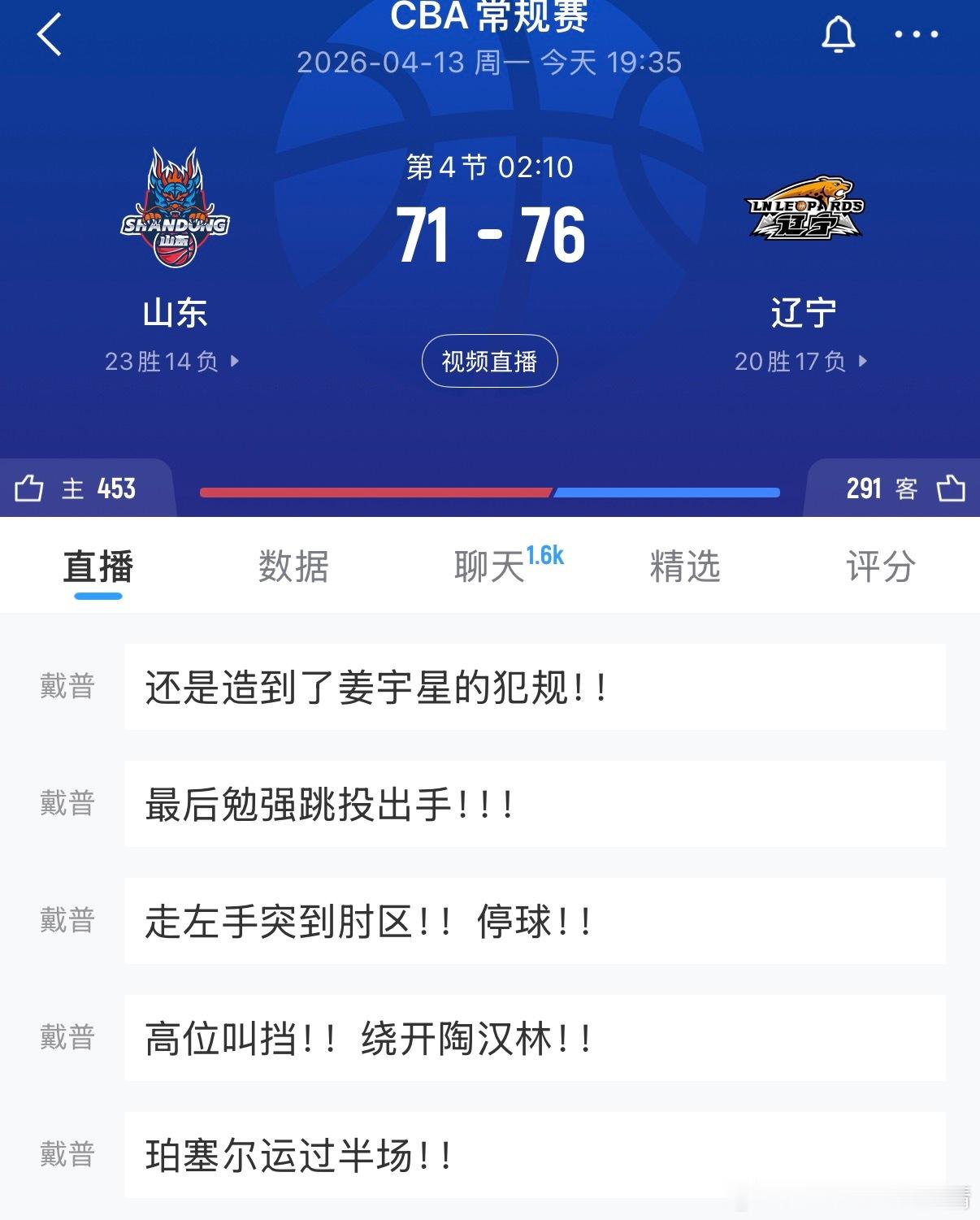The height and width of the screenshot is (1220, 980).
Task: Open 视频直播 to watch the live stream
Action: pos(488,360)
